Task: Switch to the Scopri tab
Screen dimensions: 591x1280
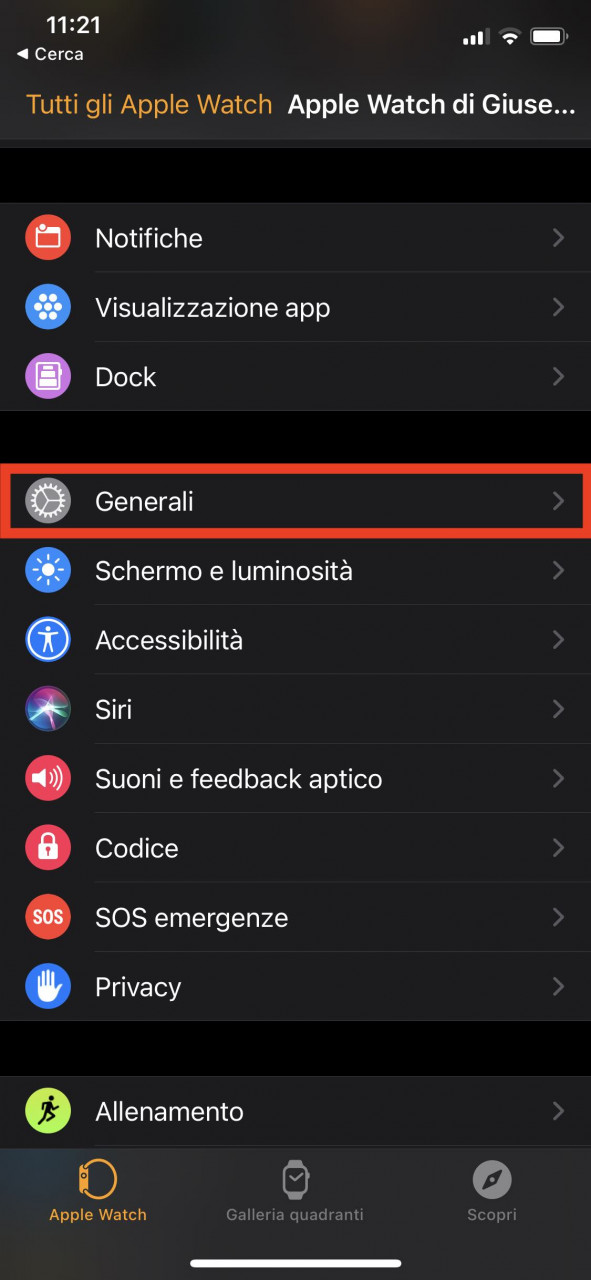Action: (492, 1192)
